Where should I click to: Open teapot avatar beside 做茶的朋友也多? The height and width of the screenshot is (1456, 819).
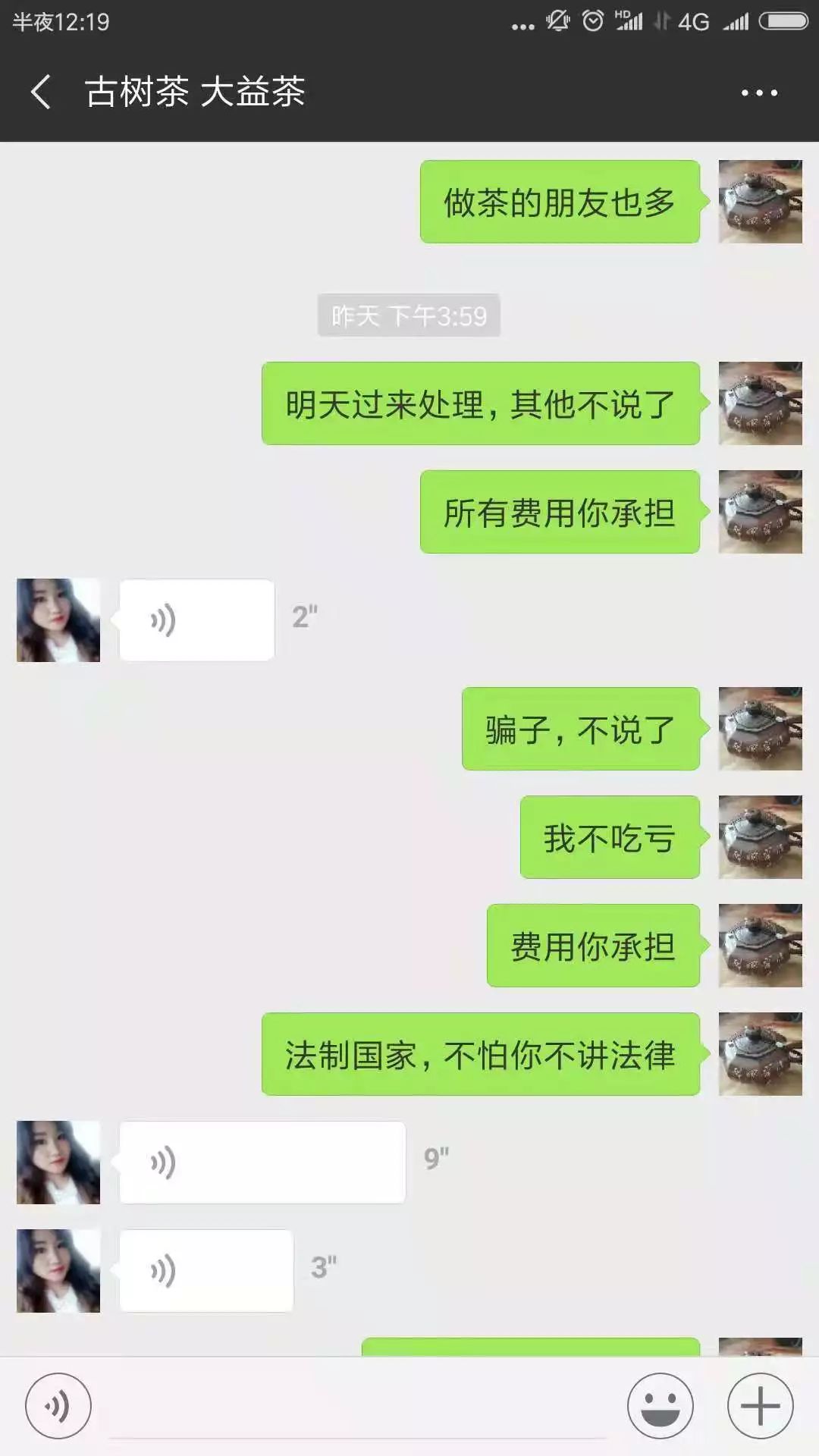tap(760, 202)
